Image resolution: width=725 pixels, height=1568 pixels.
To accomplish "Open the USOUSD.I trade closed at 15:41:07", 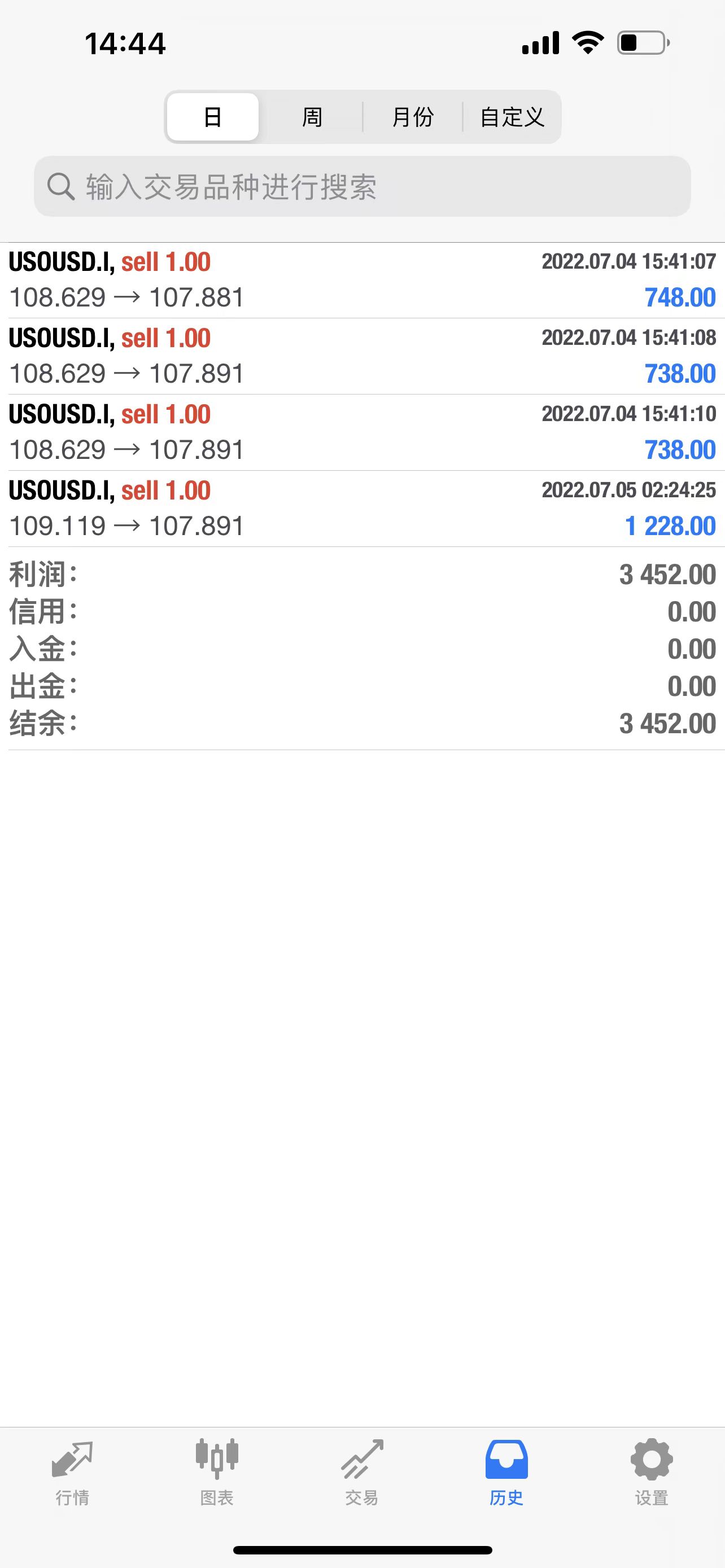I will (362, 280).
